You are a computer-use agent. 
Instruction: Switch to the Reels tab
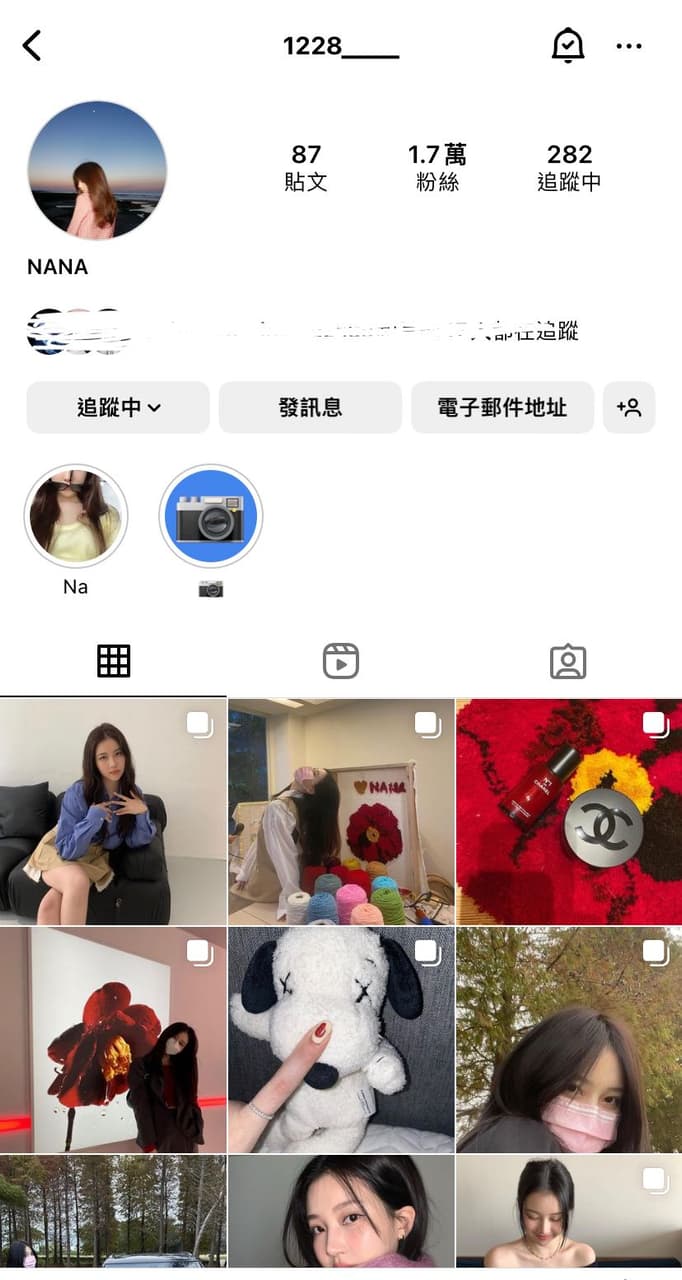pos(340,661)
